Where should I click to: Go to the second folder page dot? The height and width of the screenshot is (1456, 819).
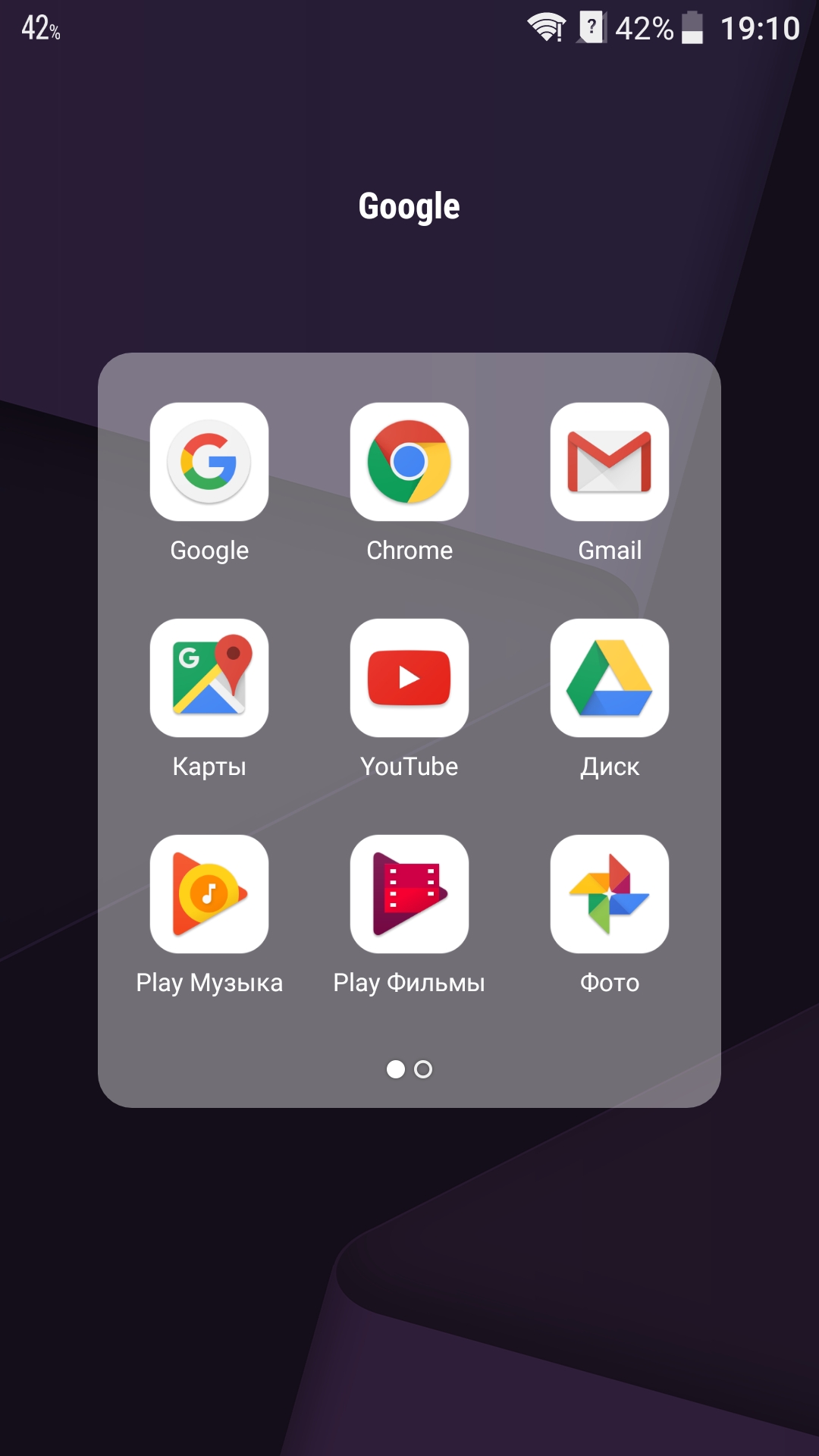pos(423,1069)
